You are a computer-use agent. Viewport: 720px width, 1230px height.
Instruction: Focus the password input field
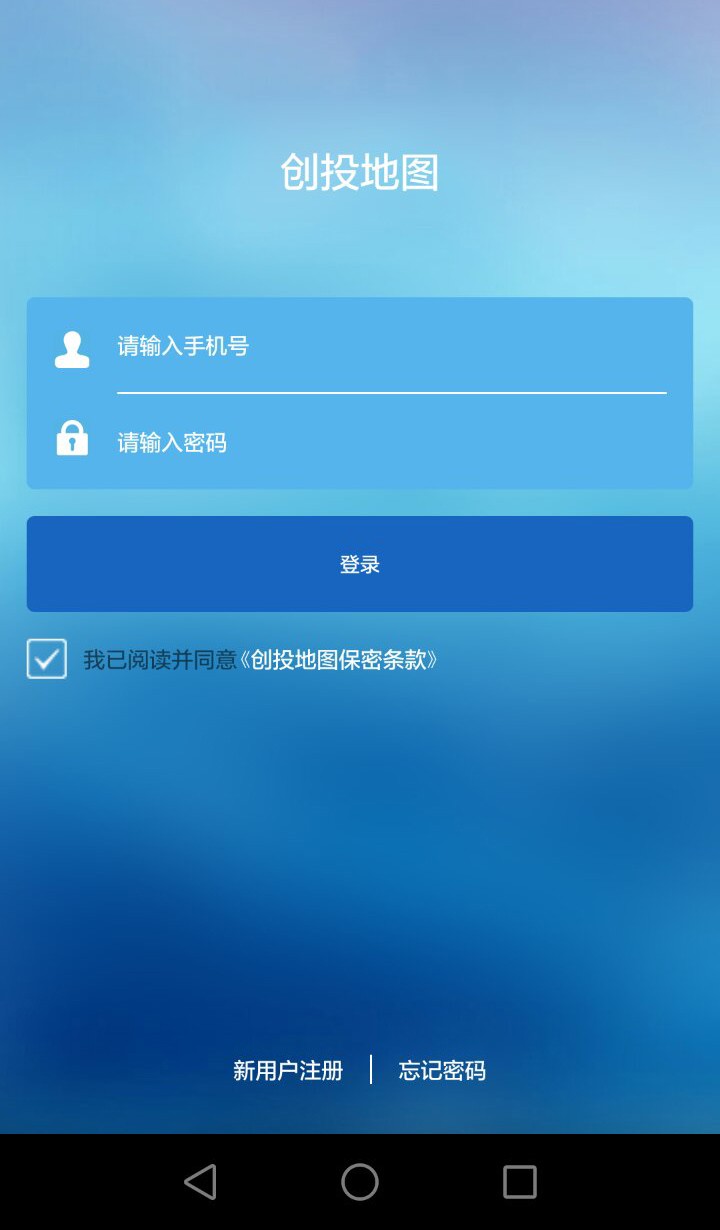click(x=390, y=442)
